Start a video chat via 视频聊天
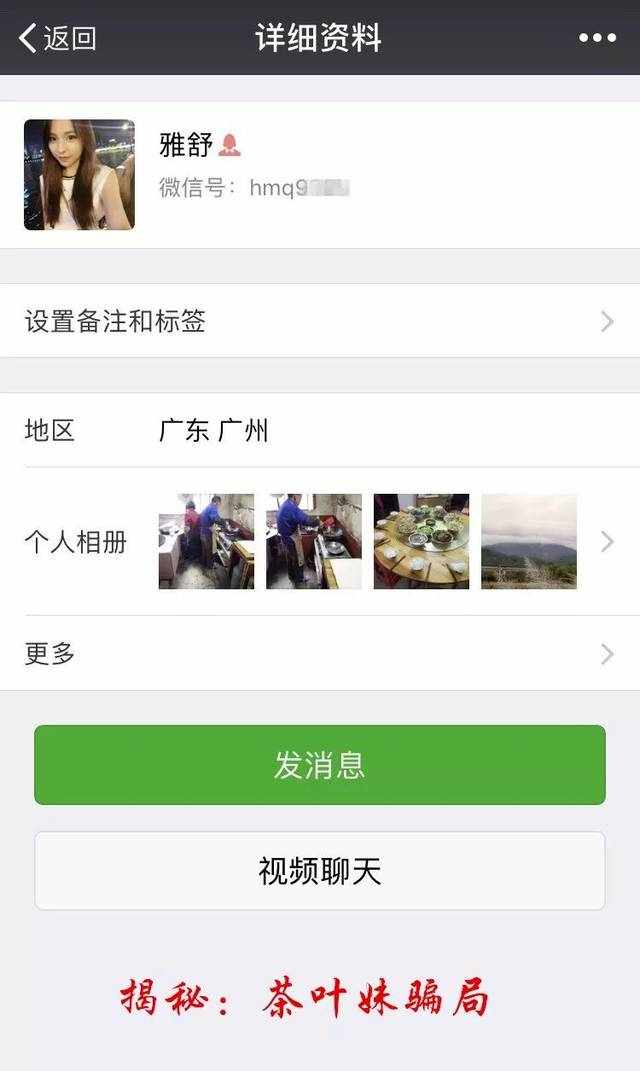The image size is (640, 1071). pos(320,871)
